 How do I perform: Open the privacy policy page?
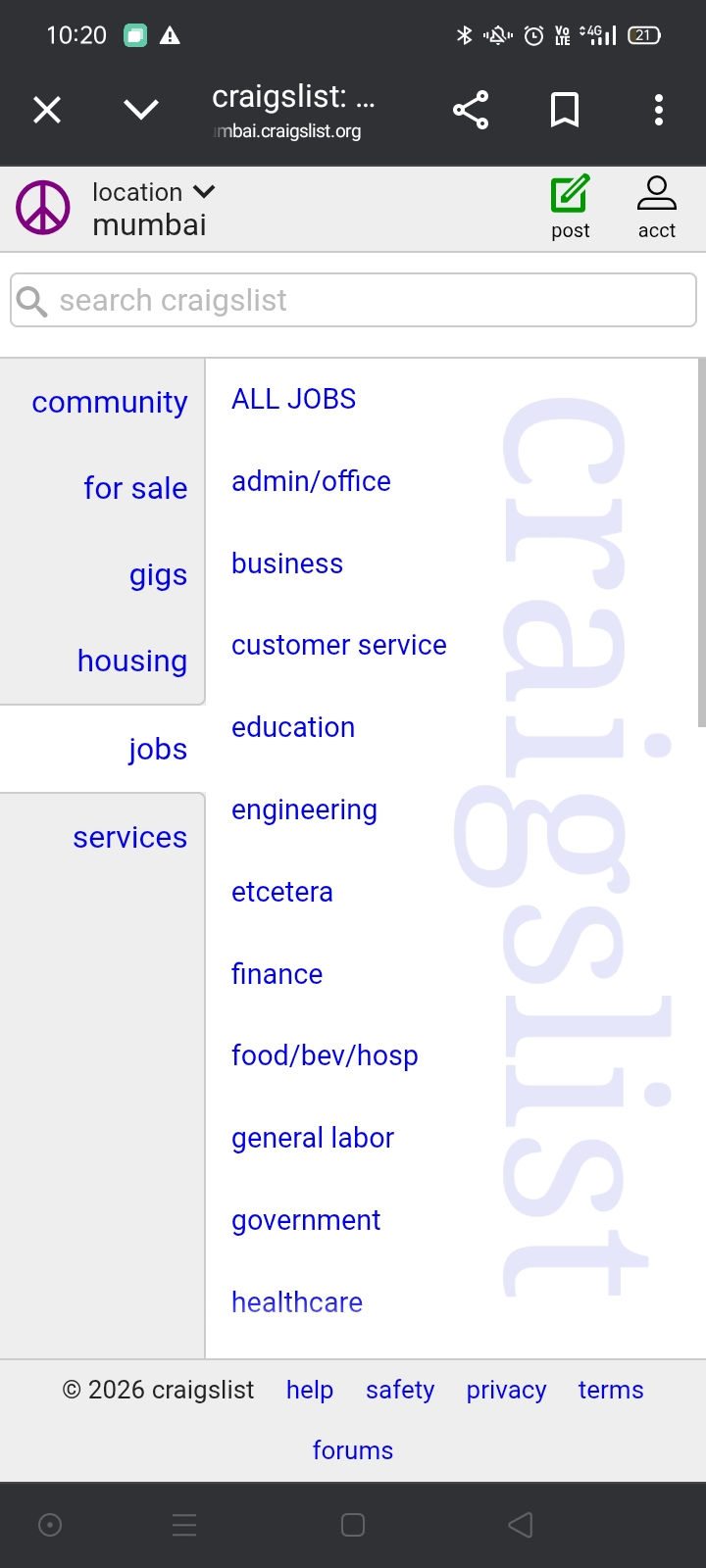coord(506,1390)
